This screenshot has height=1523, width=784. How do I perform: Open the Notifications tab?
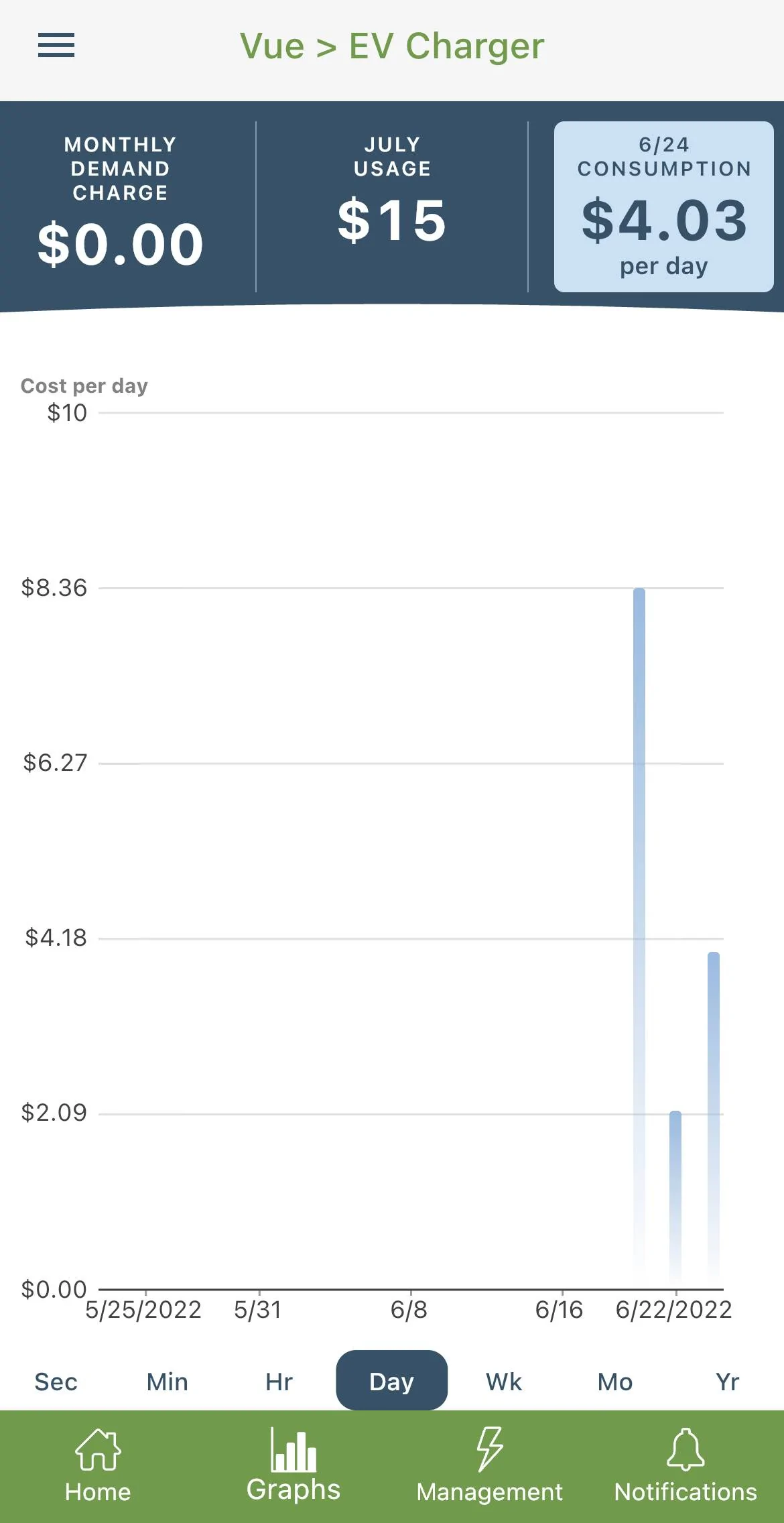tap(686, 1467)
